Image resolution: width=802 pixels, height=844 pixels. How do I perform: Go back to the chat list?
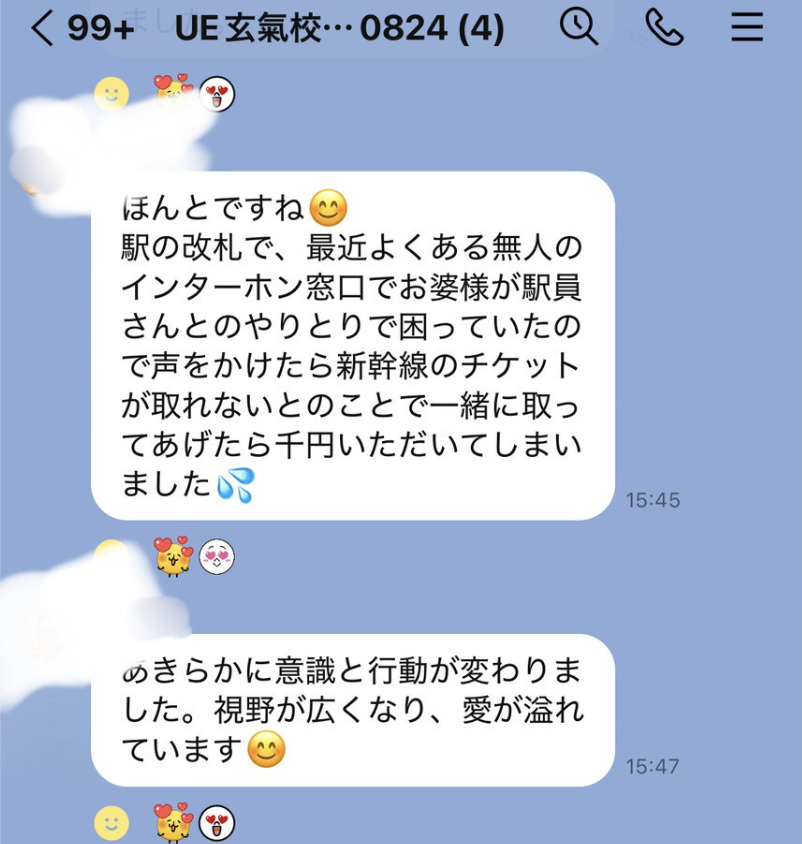point(42,28)
